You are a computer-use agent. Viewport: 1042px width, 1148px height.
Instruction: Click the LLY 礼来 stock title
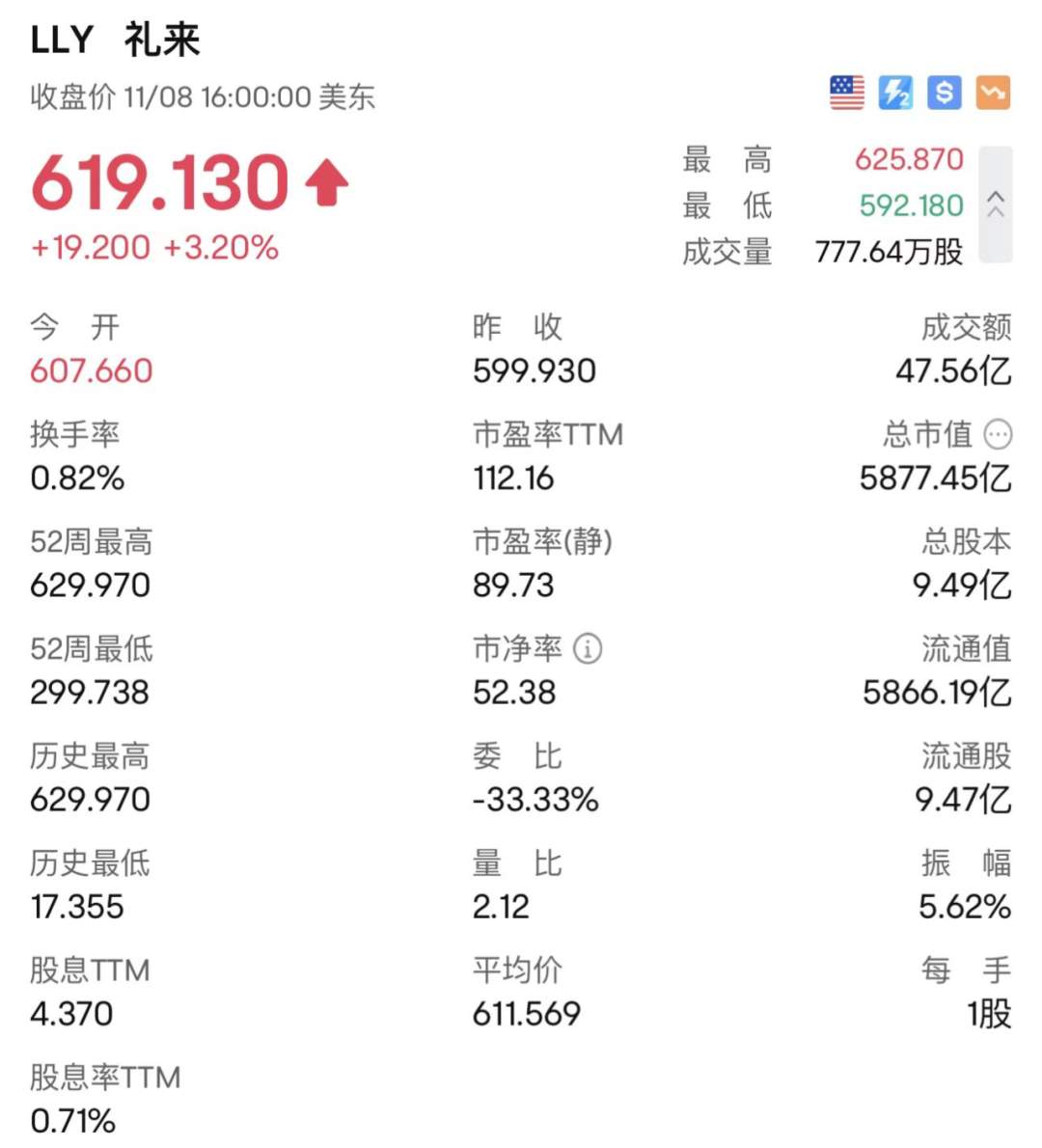pyautogui.click(x=114, y=40)
